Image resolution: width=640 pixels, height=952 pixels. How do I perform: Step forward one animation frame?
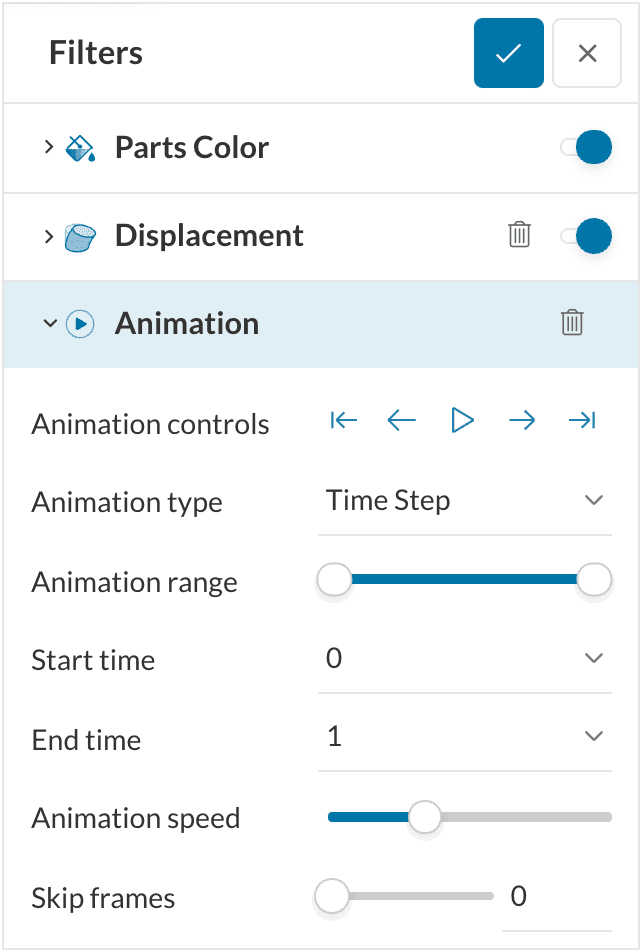pyautogui.click(x=521, y=421)
